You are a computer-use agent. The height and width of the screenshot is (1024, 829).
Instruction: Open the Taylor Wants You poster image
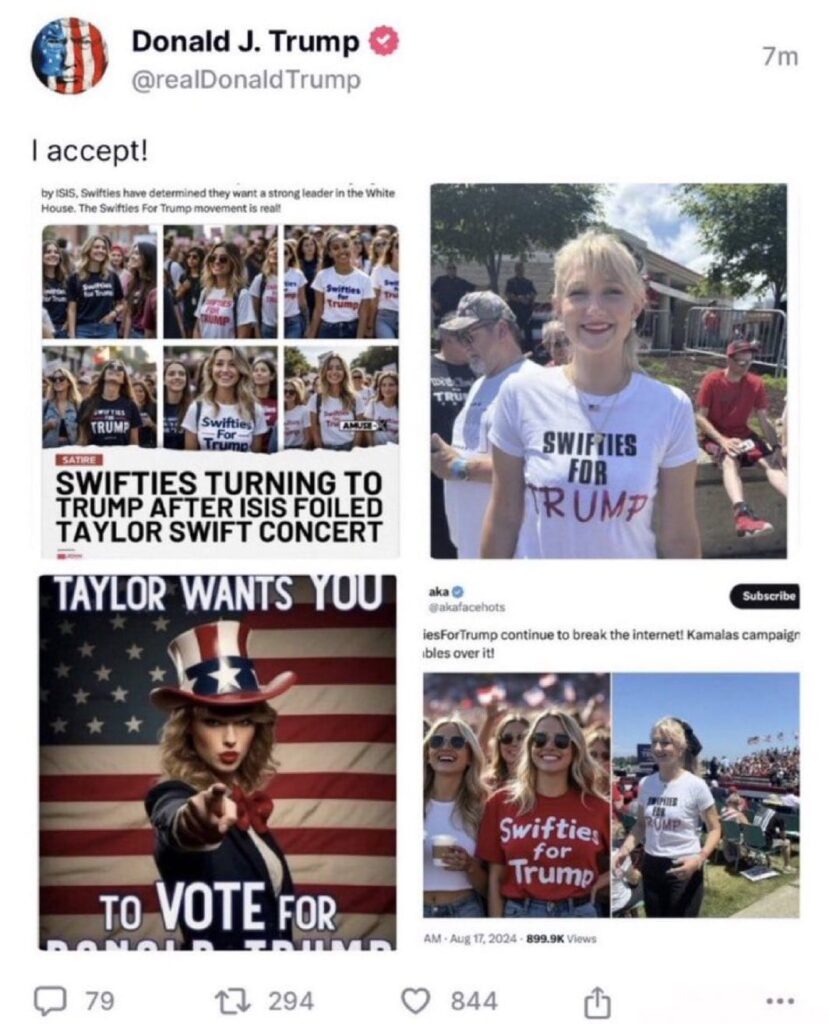coord(217,762)
